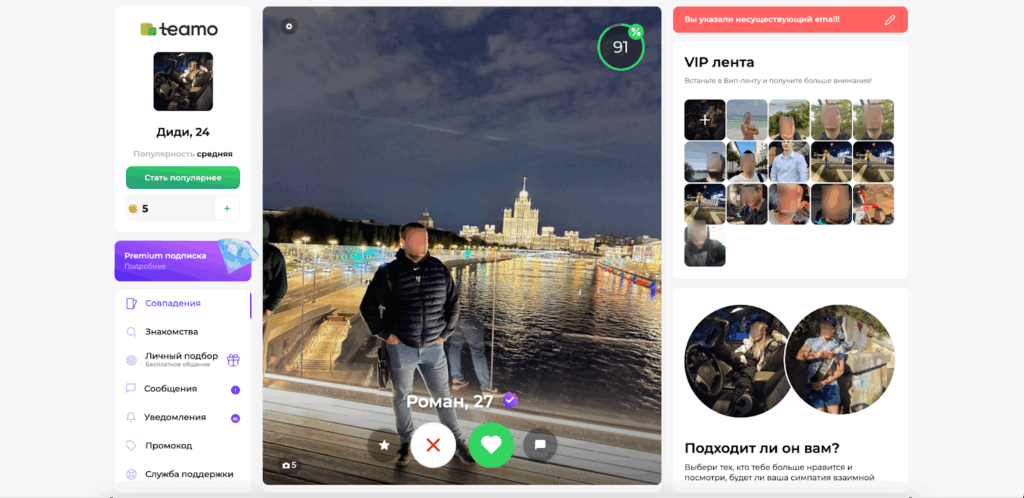The image size is (1024, 498).
Task: Edit email via the pencil icon
Action: [890, 19]
